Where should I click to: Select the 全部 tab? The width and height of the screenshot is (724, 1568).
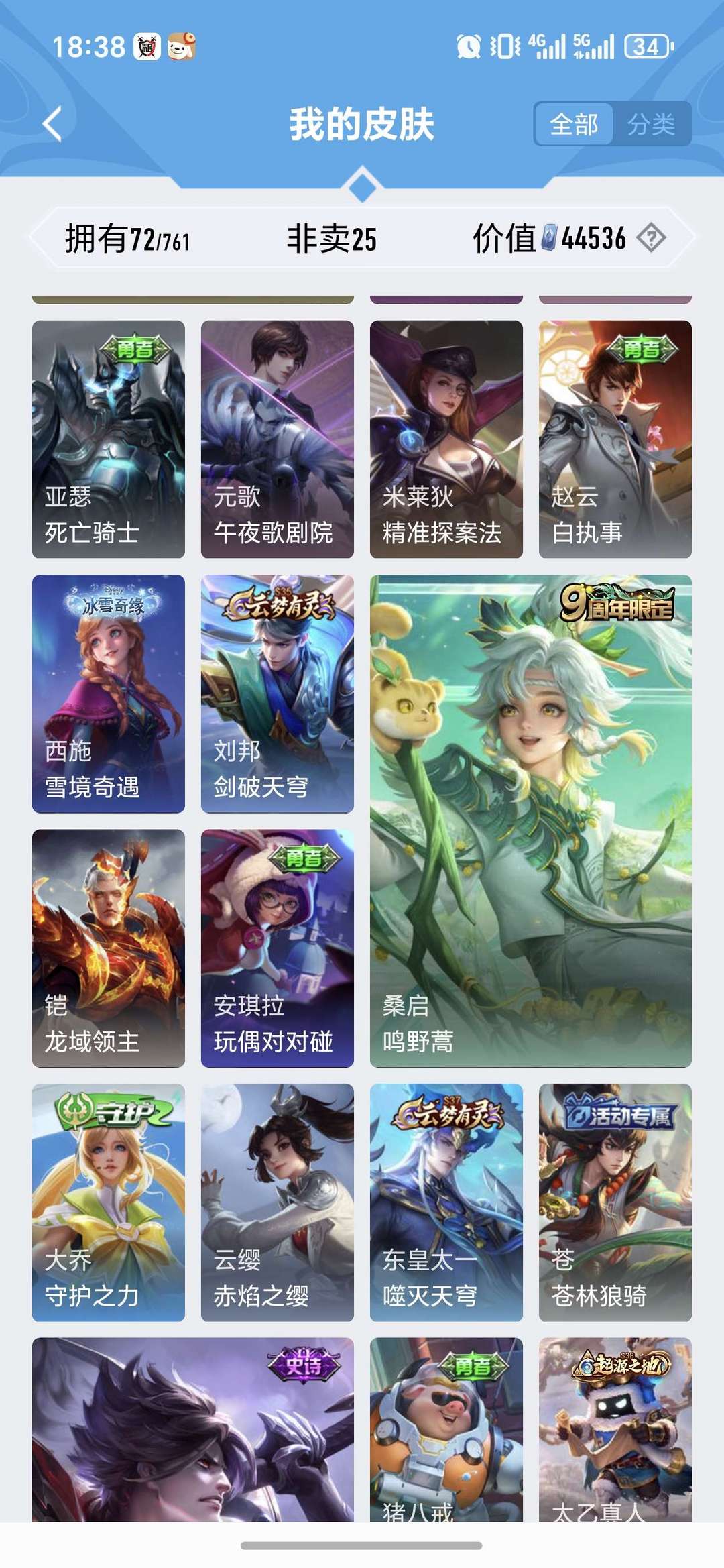574,124
